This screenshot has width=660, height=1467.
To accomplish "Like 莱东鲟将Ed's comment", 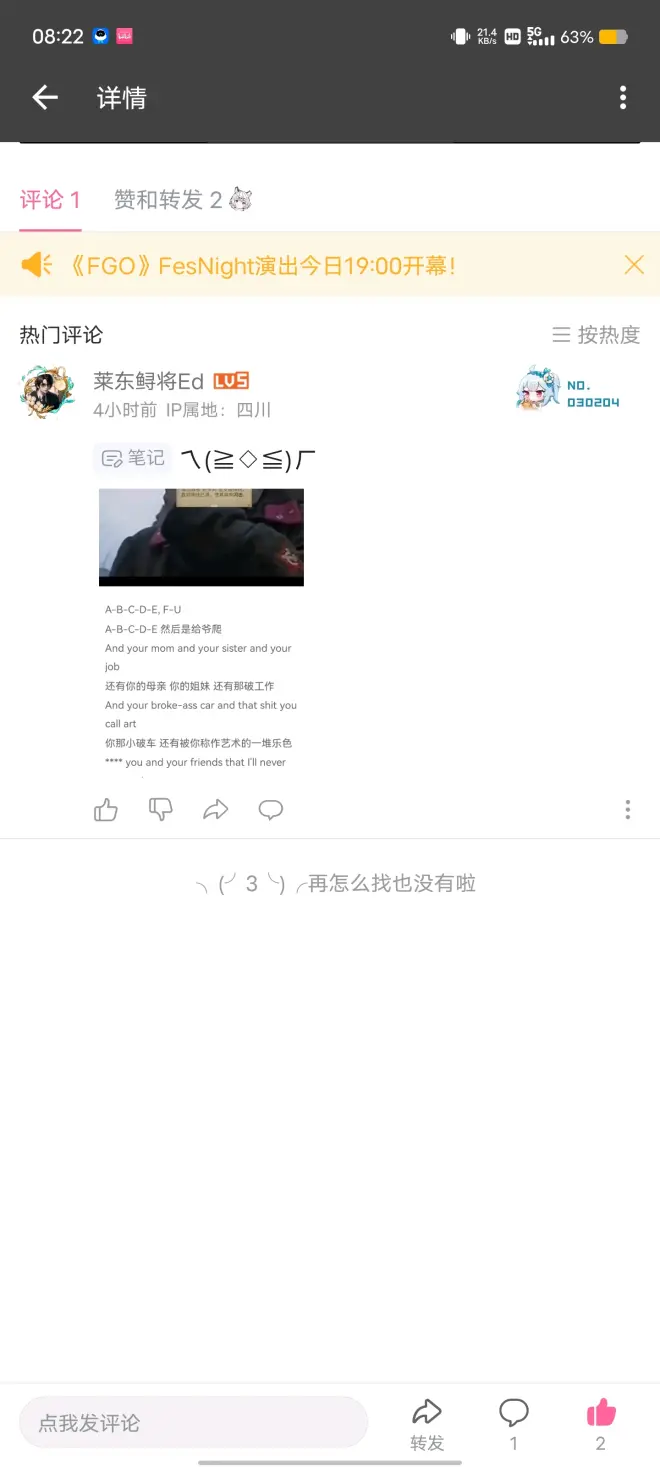I will pyautogui.click(x=106, y=810).
